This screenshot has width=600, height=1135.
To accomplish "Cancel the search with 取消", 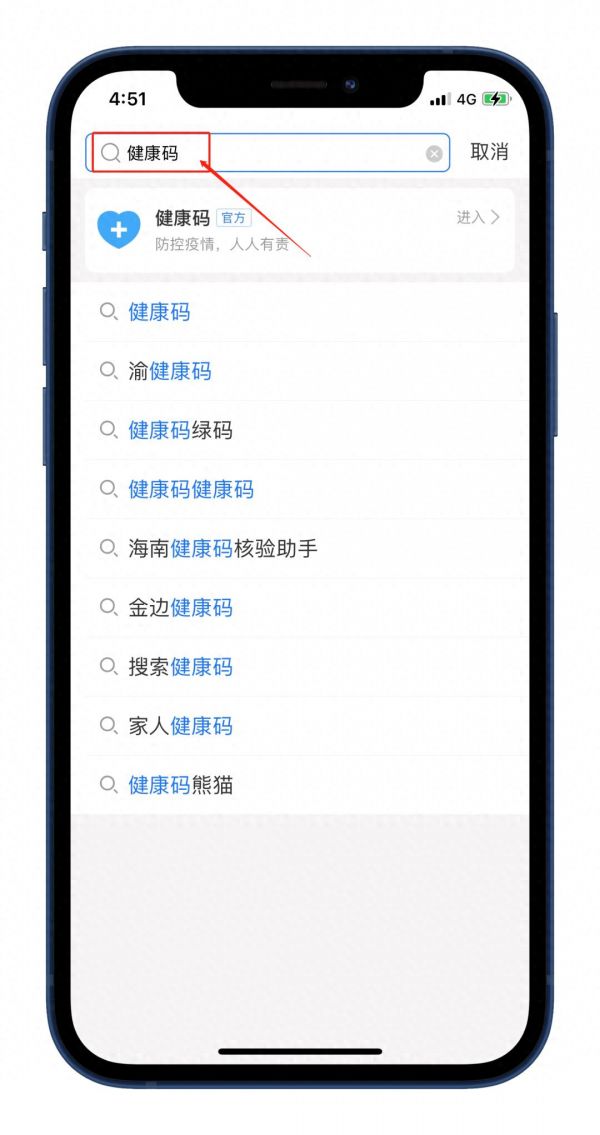I will (x=489, y=152).
